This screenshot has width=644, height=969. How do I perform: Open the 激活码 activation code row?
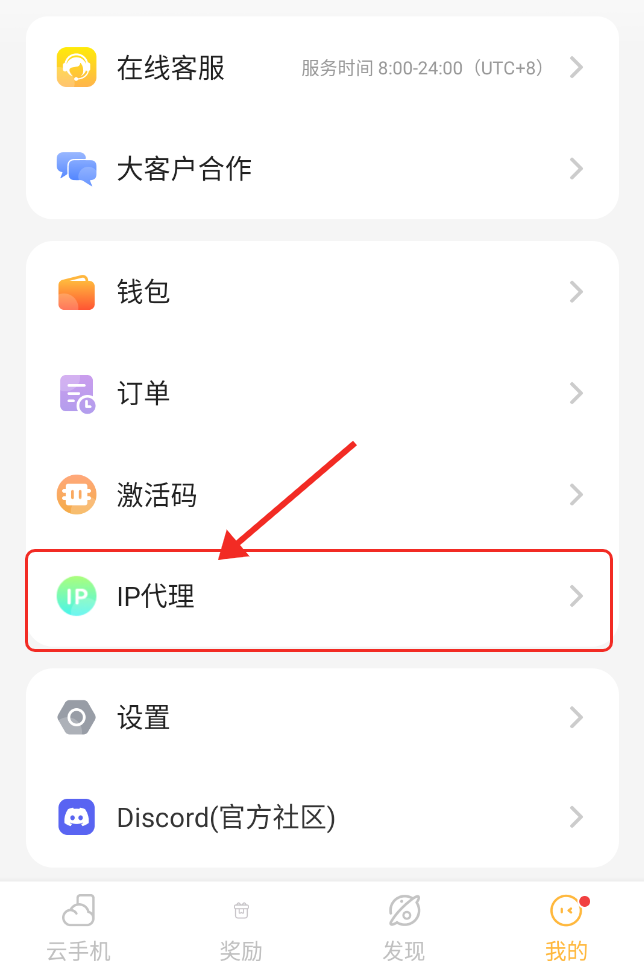click(320, 495)
